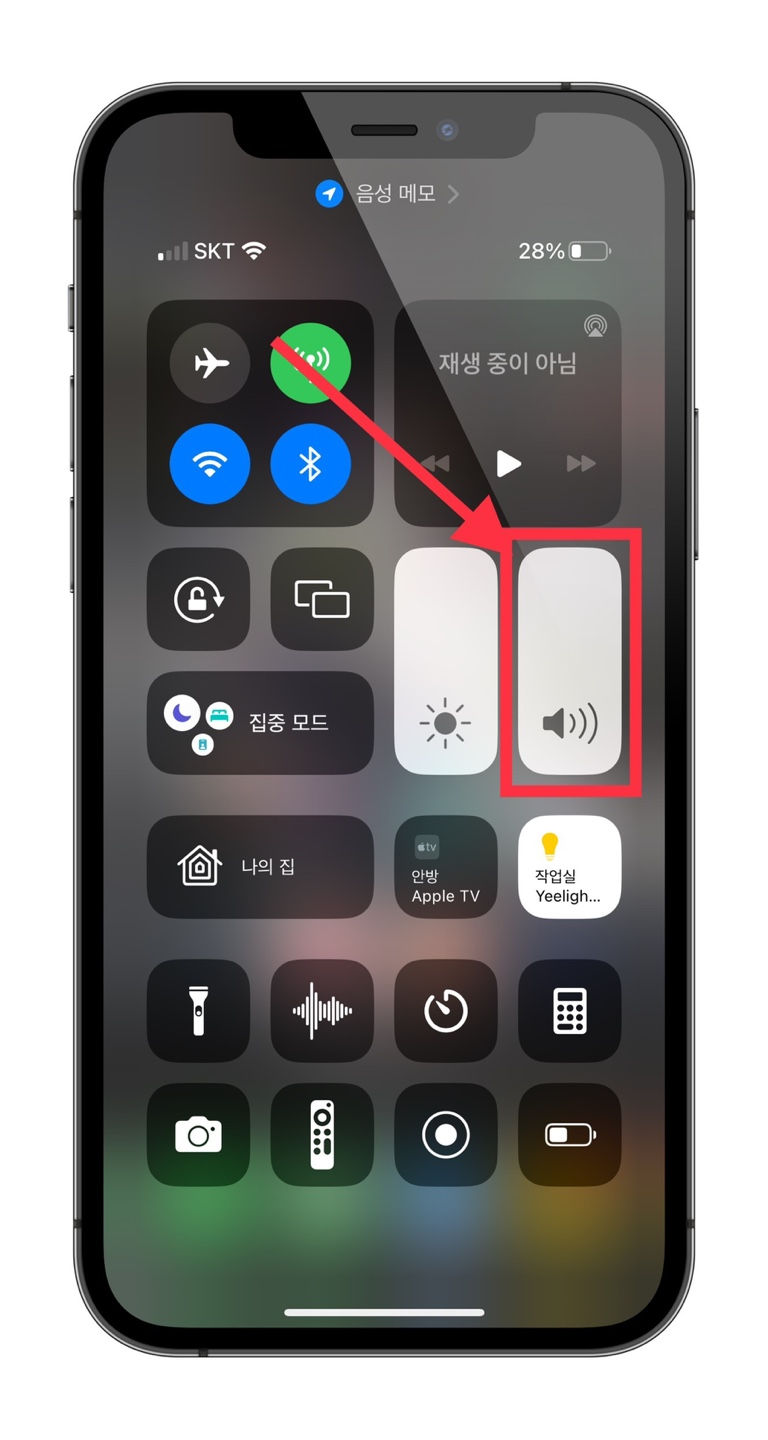Open Focus mode (집중 모드)
This screenshot has height=1440, width=768.
tap(260, 722)
